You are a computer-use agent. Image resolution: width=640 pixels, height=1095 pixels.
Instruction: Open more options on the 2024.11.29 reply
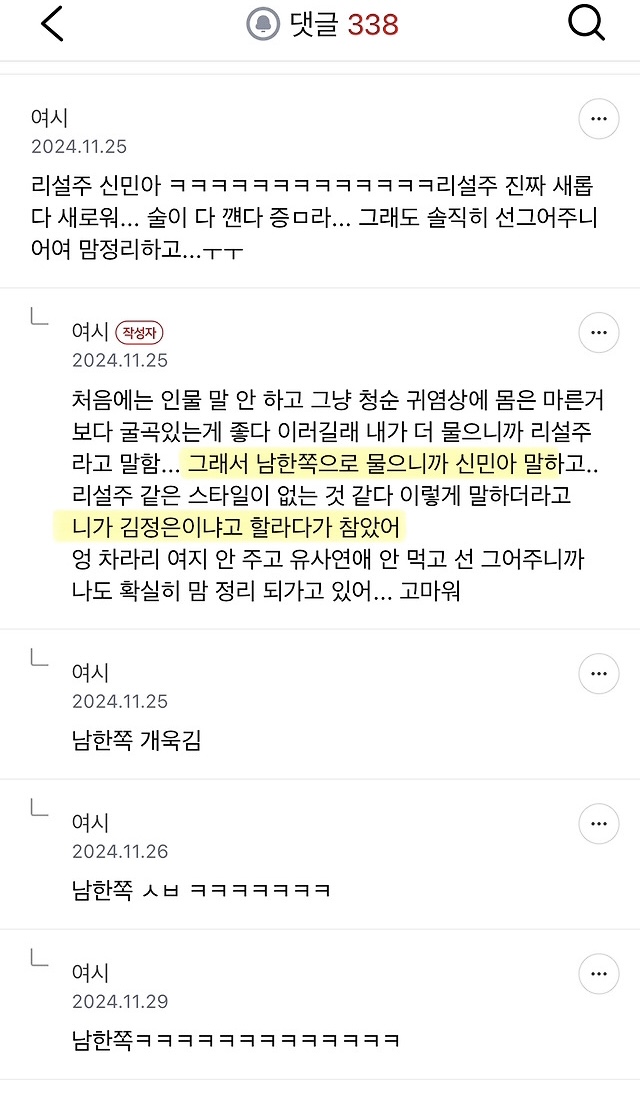point(599,973)
